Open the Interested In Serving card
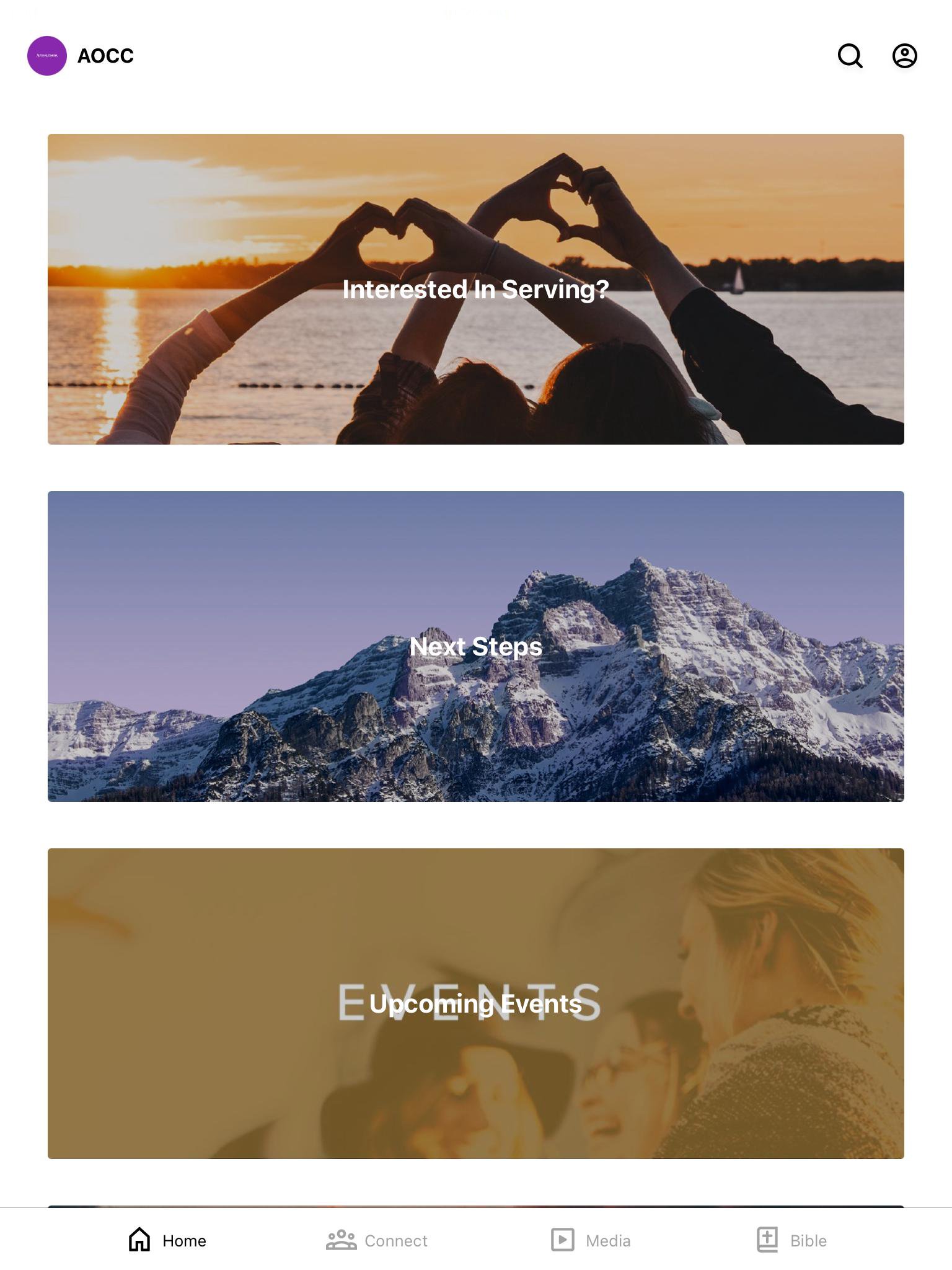Viewport: 952px width, 1270px height. tap(475, 289)
